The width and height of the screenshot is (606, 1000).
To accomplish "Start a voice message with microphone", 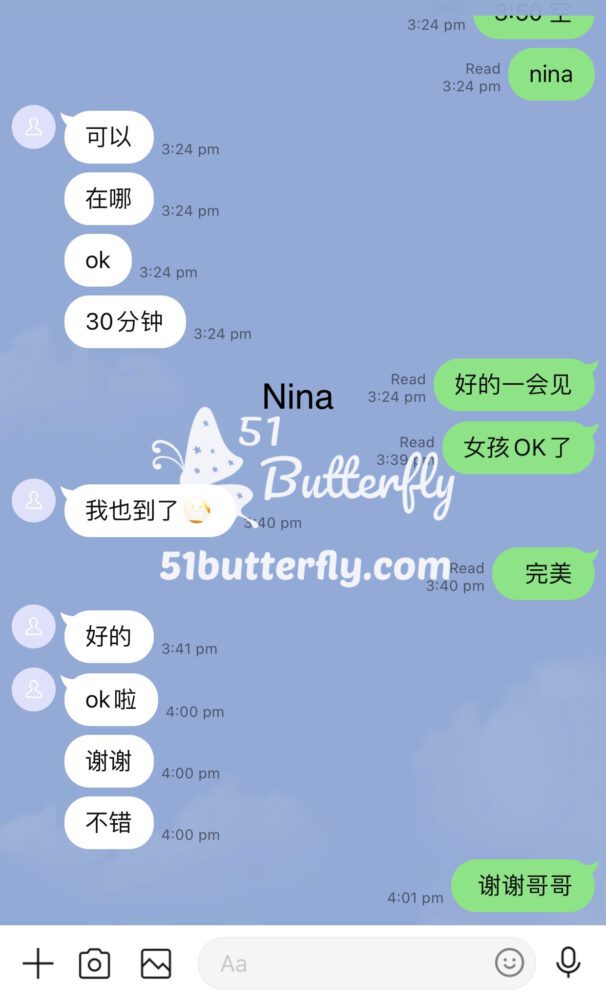I will tap(568, 963).
